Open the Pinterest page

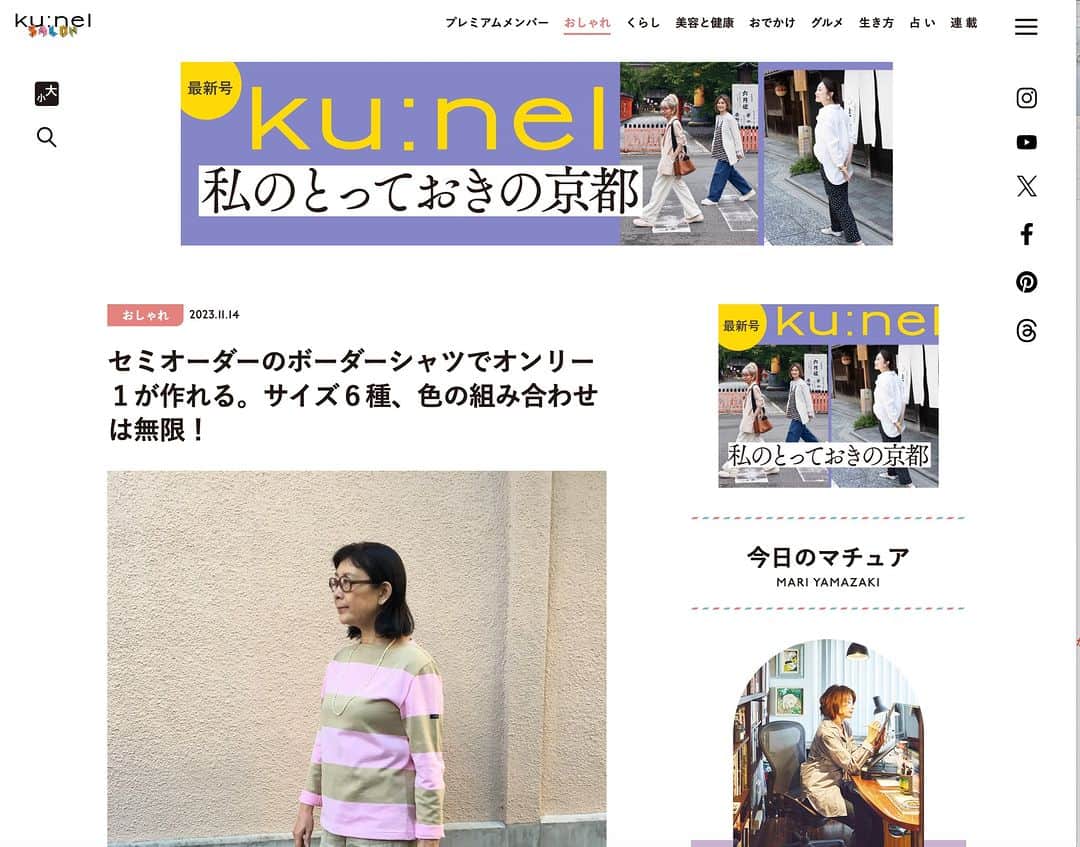pyautogui.click(x=1026, y=282)
